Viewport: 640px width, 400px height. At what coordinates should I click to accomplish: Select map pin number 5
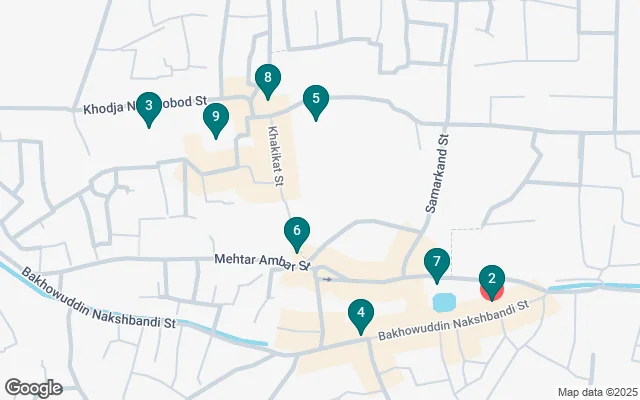(x=316, y=99)
